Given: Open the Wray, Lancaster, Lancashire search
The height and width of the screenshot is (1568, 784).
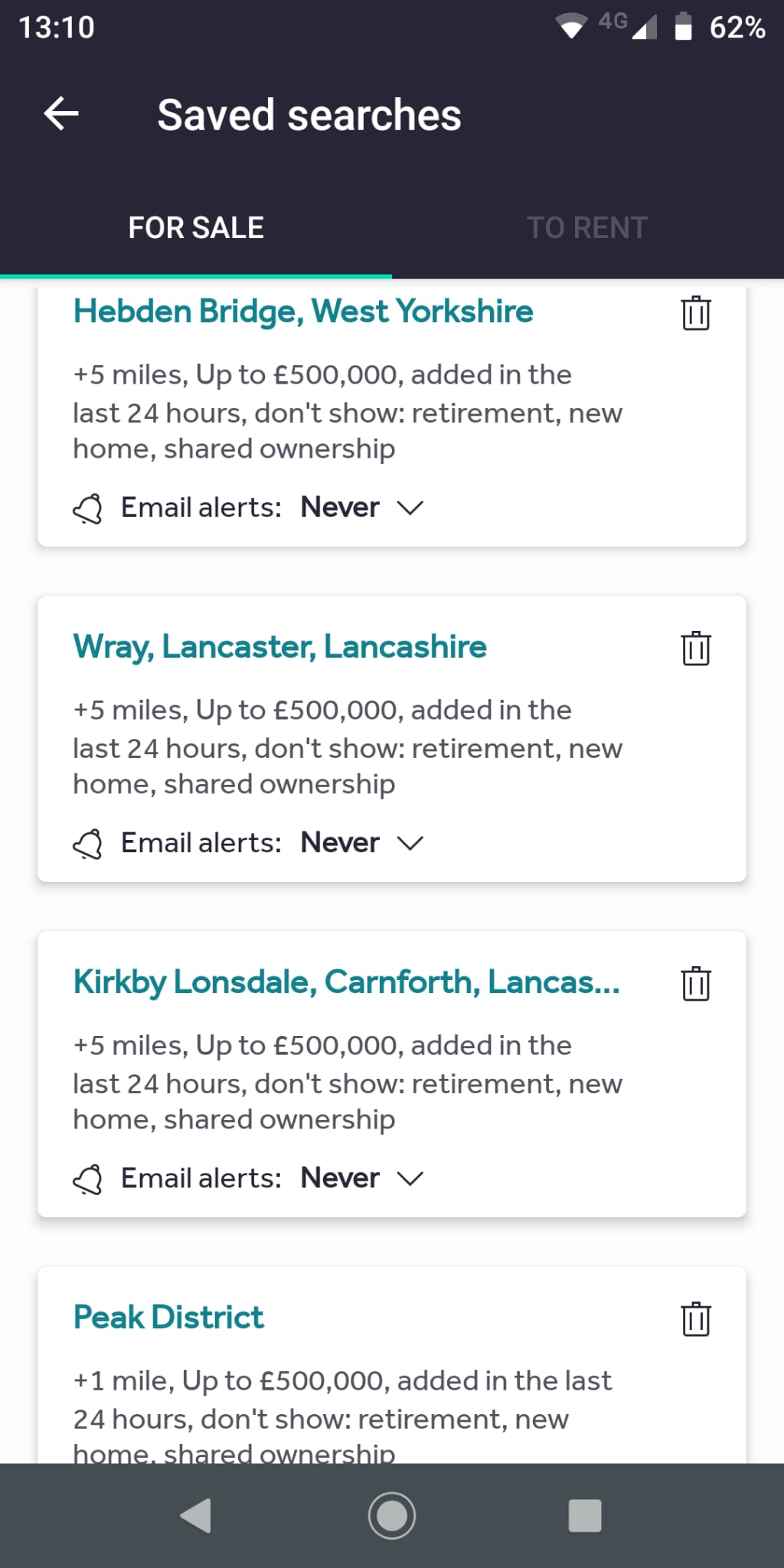Looking at the screenshot, I should [x=280, y=647].
